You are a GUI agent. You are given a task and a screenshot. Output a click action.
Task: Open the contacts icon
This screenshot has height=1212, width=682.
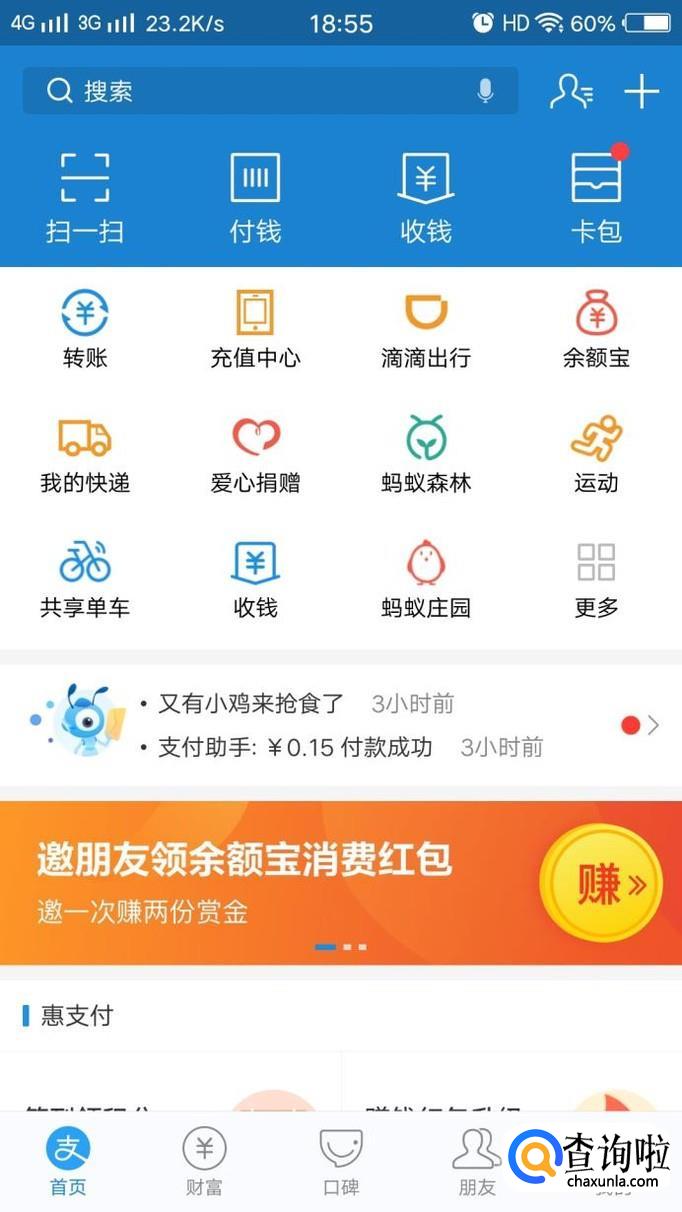[571, 92]
